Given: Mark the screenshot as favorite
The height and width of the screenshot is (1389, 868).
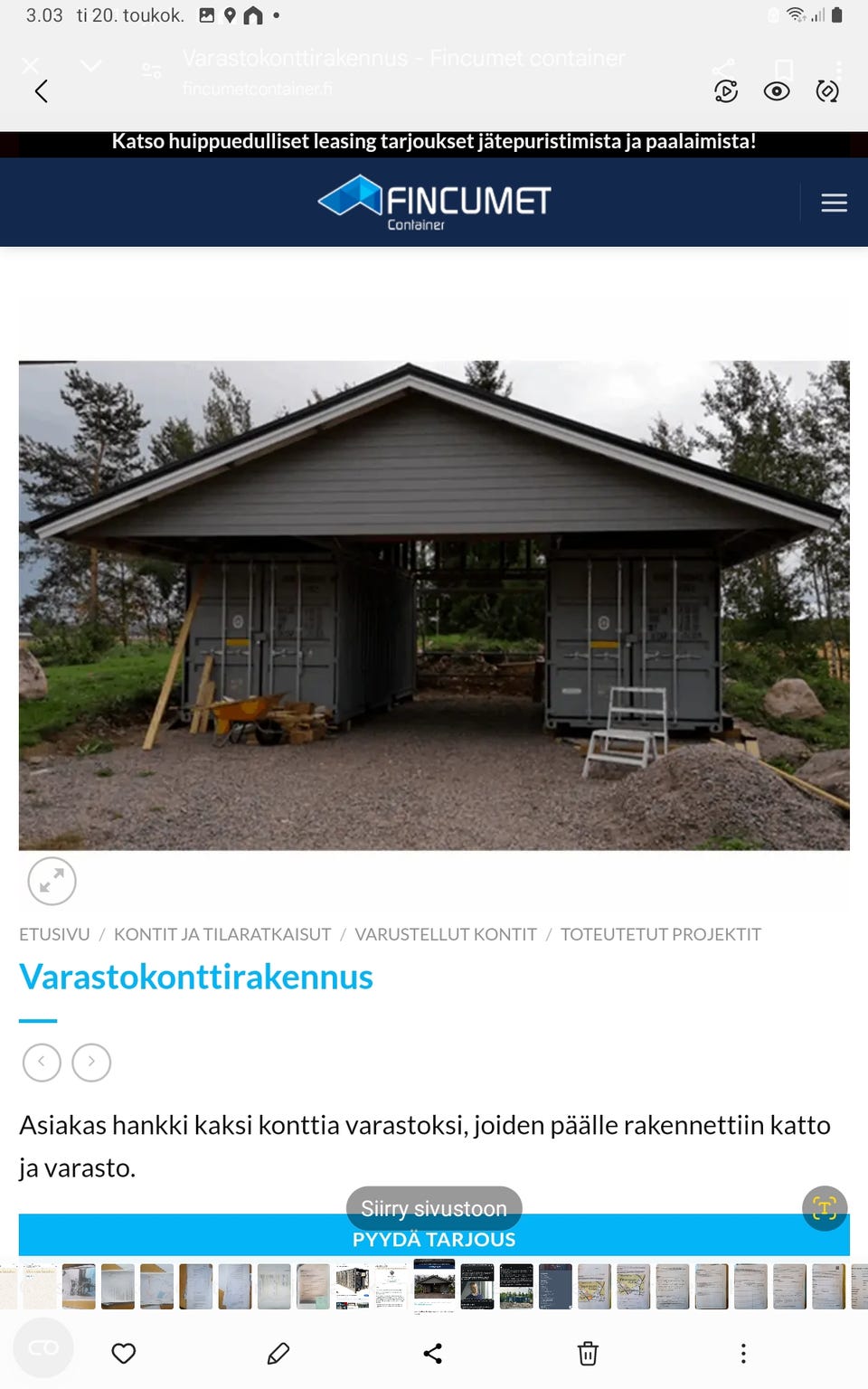Looking at the screenshot, I should click(124, 1352).
